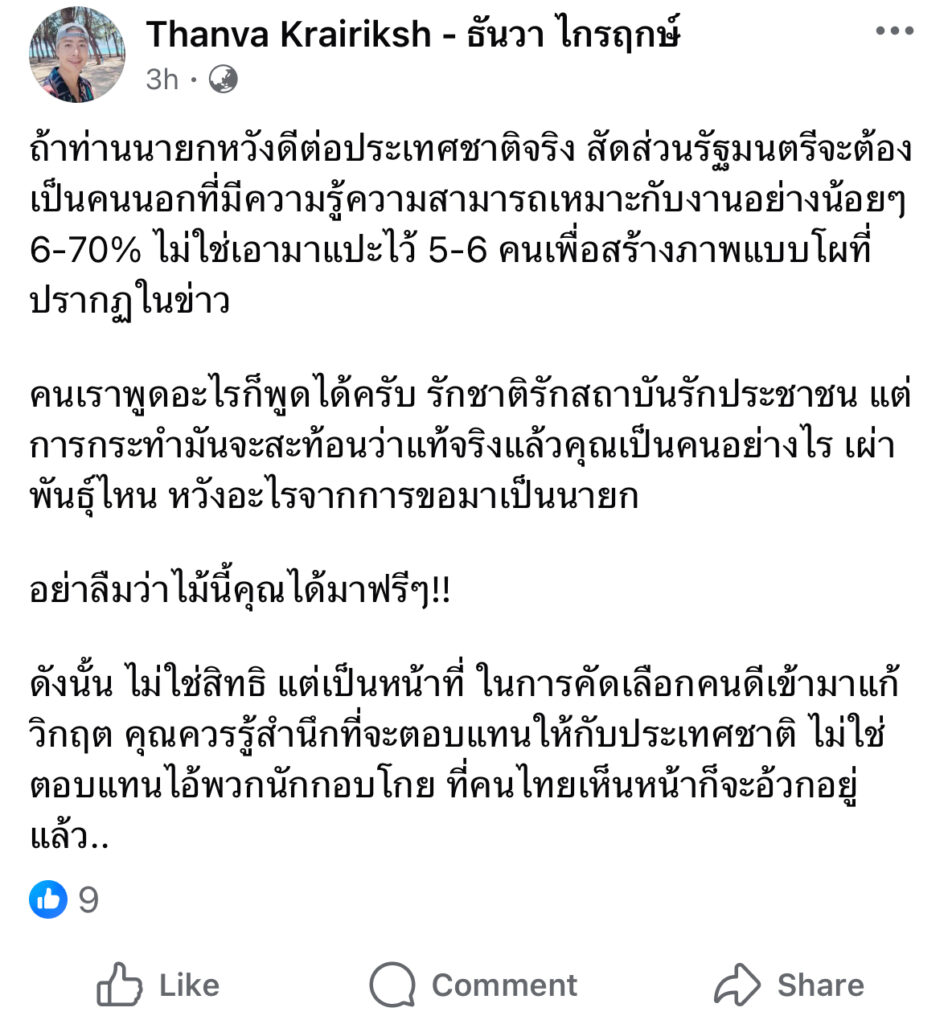This screenshot has width=948, height=1024.
Task: Comment on this post
Action: (x=473, y=985)
